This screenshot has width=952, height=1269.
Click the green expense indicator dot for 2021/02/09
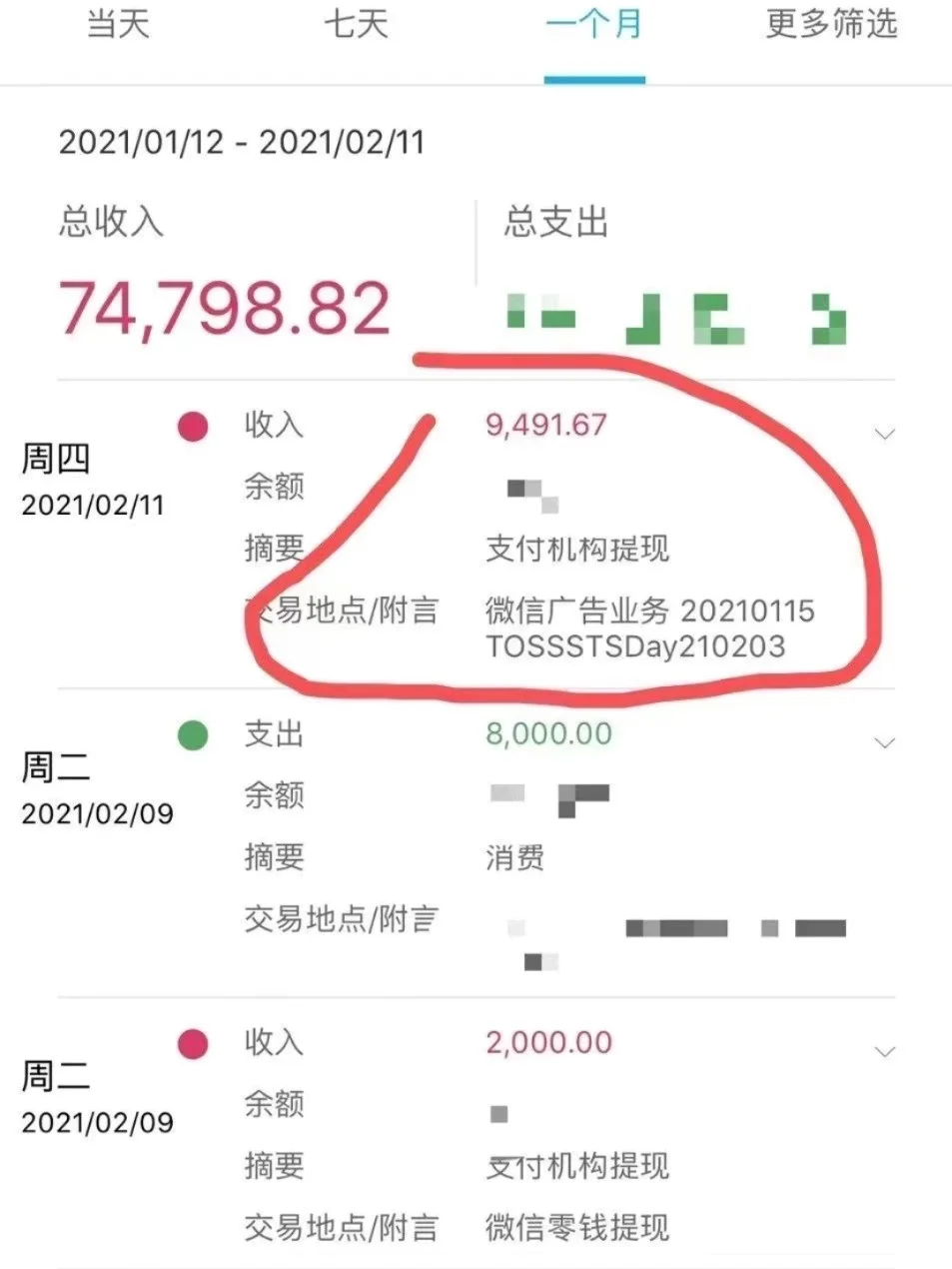[194, 733]
